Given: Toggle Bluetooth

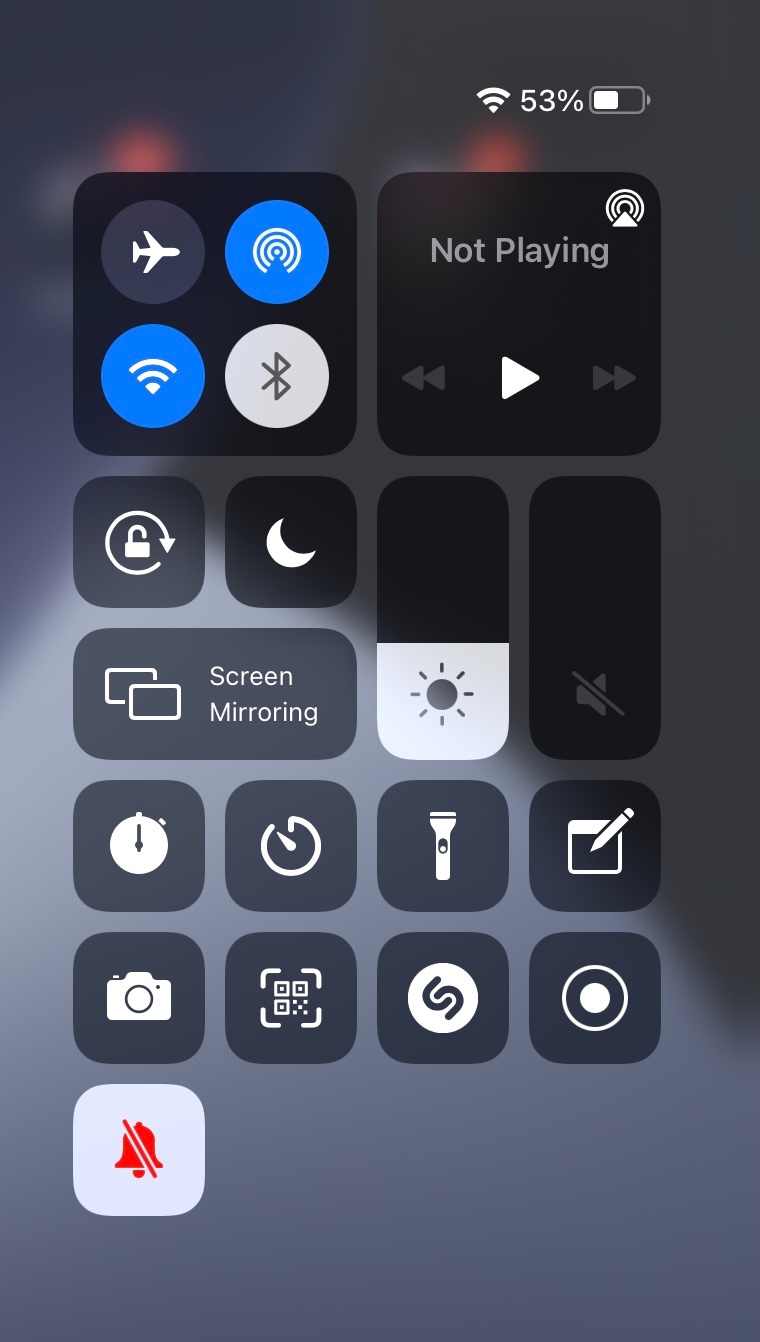Looking at the screenshot, I should coord(276,376).
